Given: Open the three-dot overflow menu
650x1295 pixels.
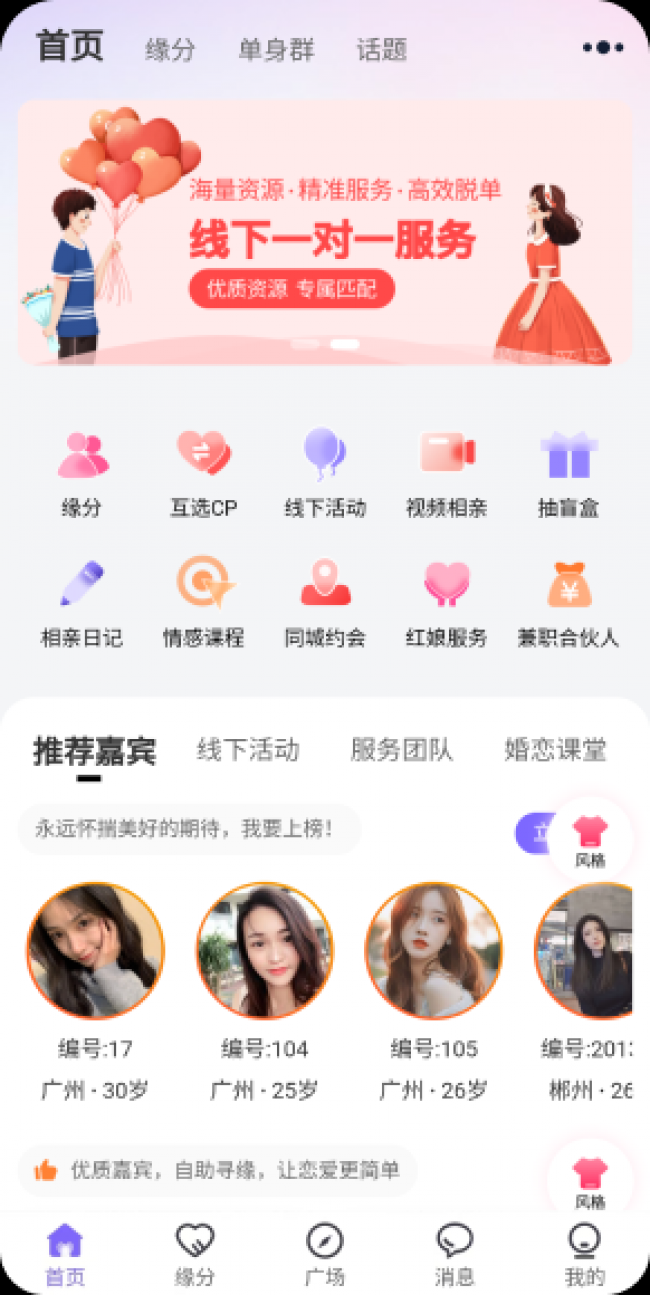Looking at the screenshot, I should pos(603,47).
